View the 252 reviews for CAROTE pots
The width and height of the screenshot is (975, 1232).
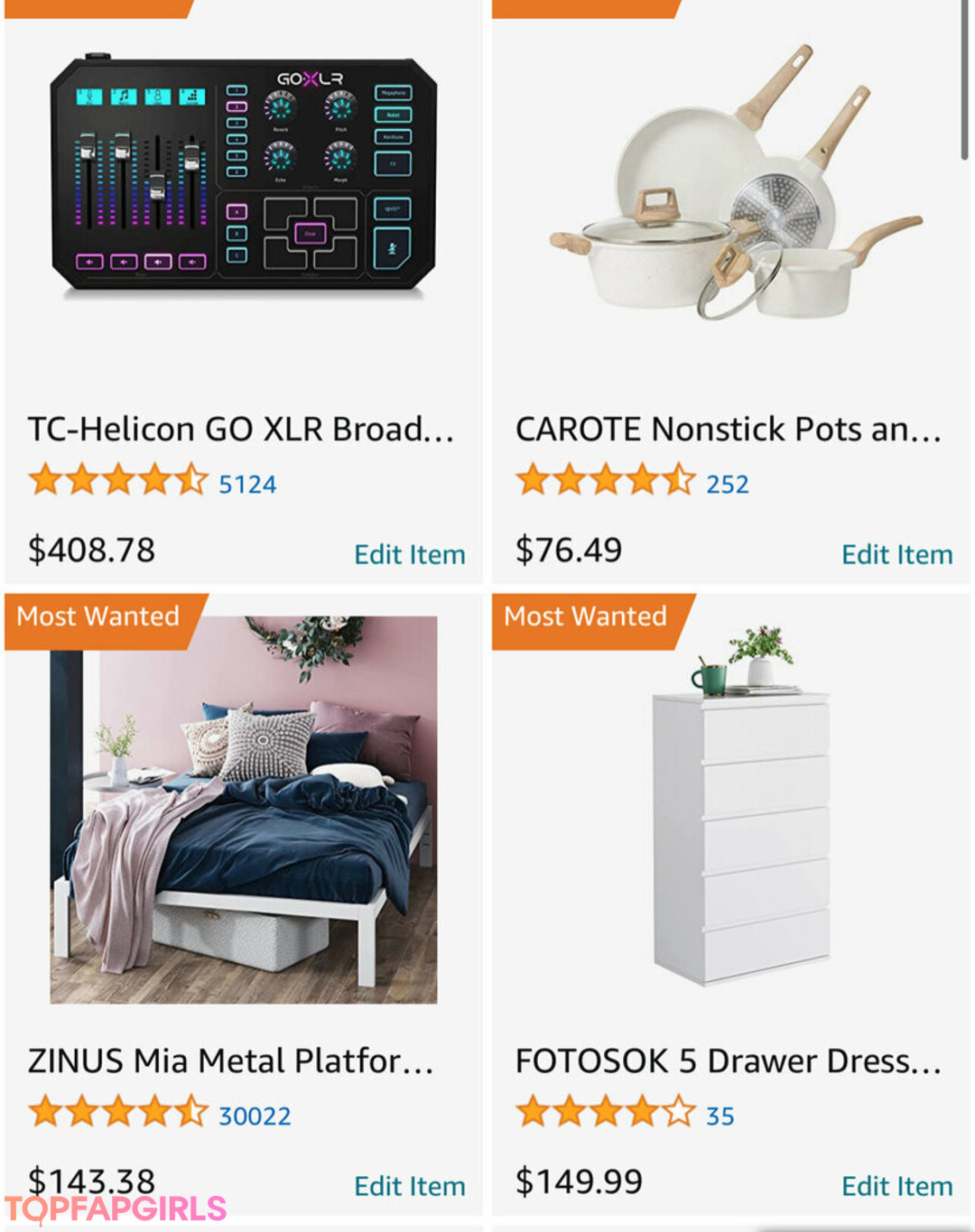[727, 485]
